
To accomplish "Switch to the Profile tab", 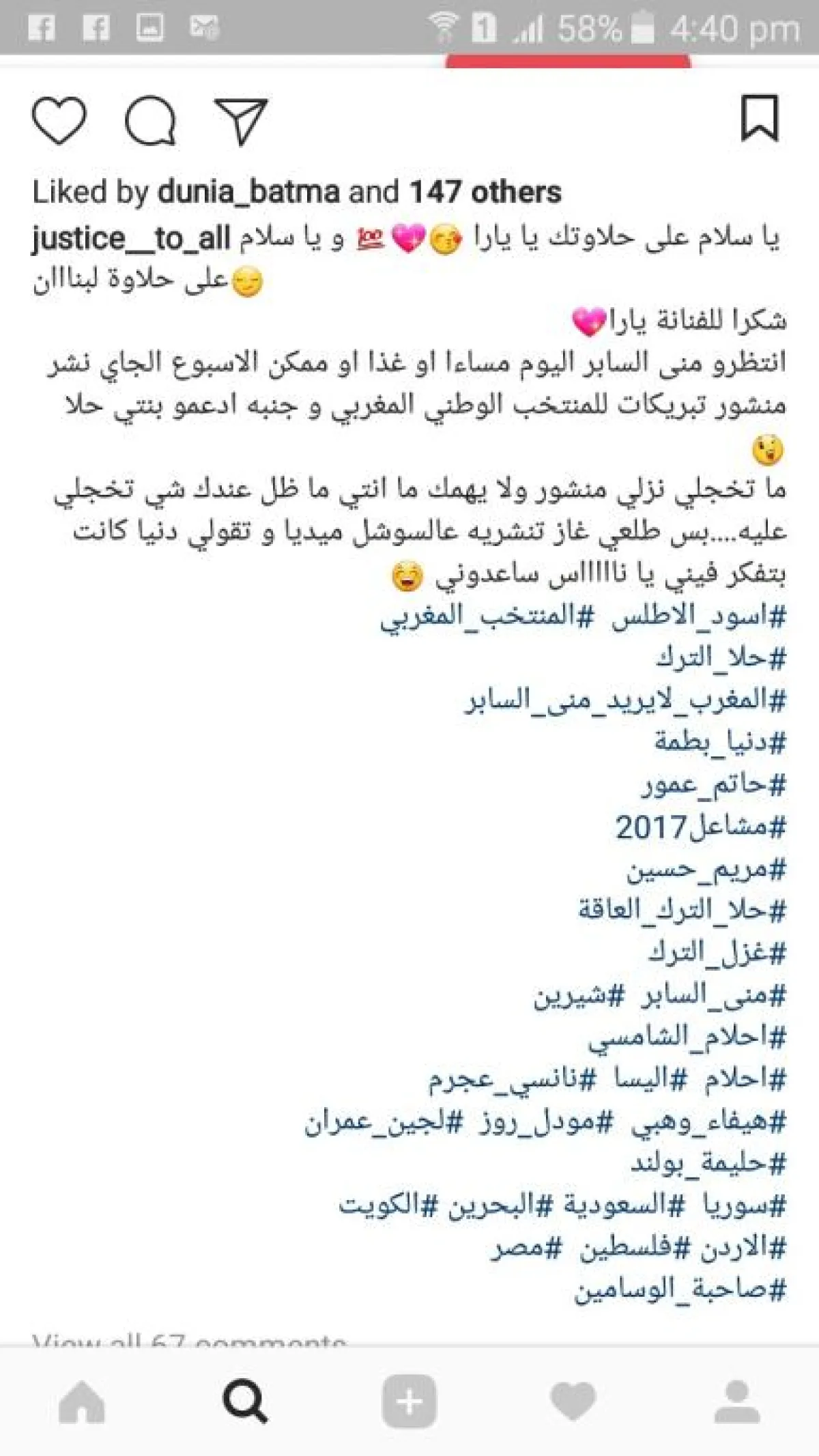I will point(737,1402).
